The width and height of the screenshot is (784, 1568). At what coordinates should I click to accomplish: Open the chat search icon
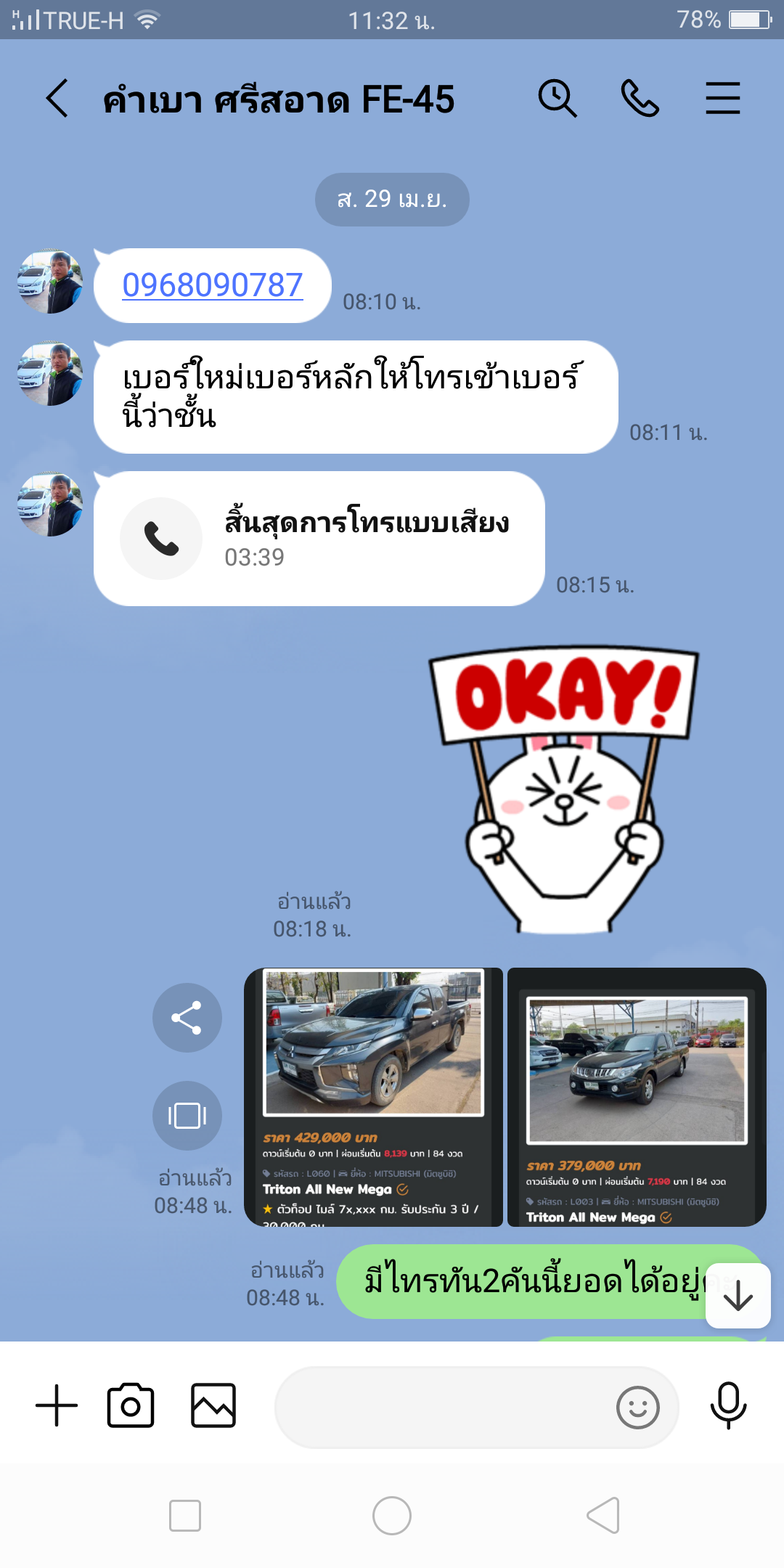(557, 99)
